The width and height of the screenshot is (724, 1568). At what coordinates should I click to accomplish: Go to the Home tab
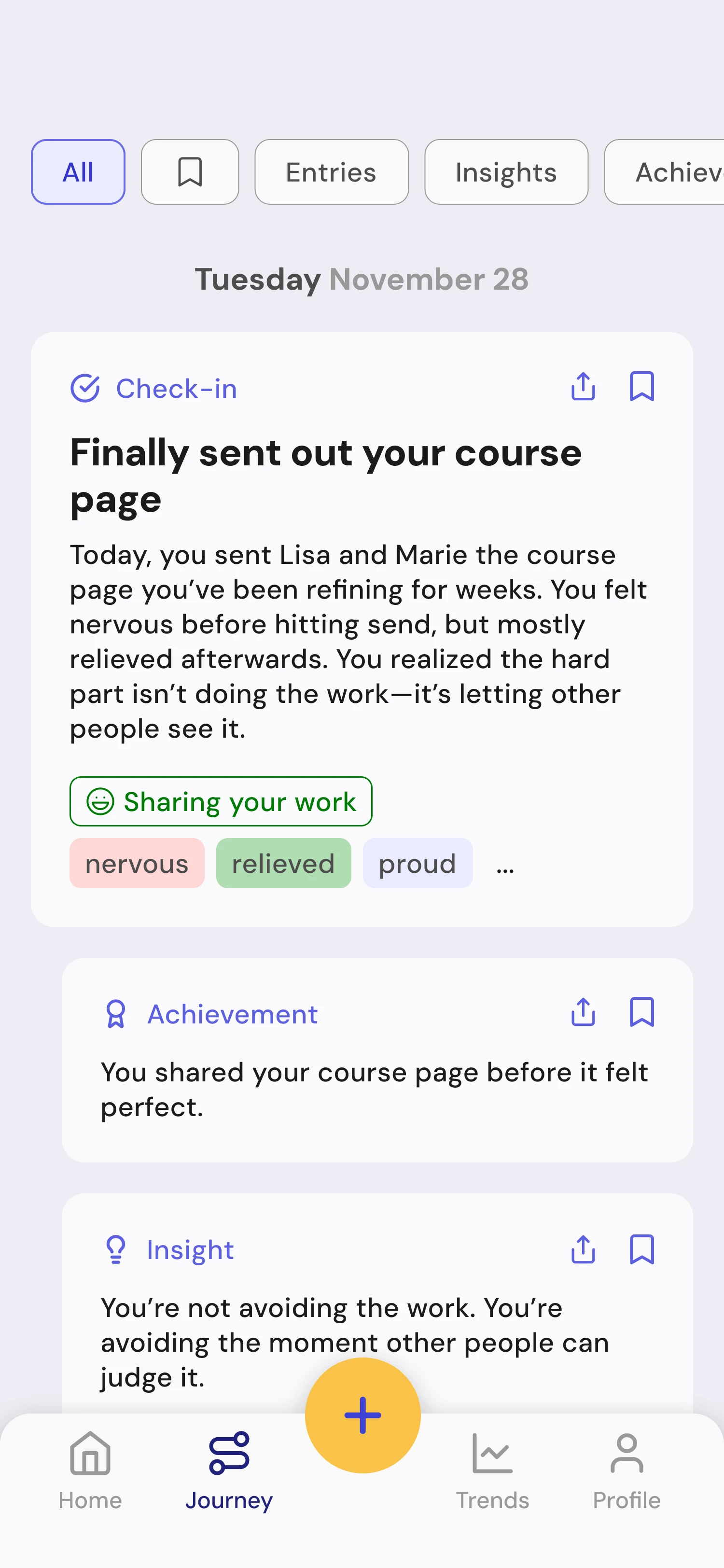click(x=90, y=1470)
